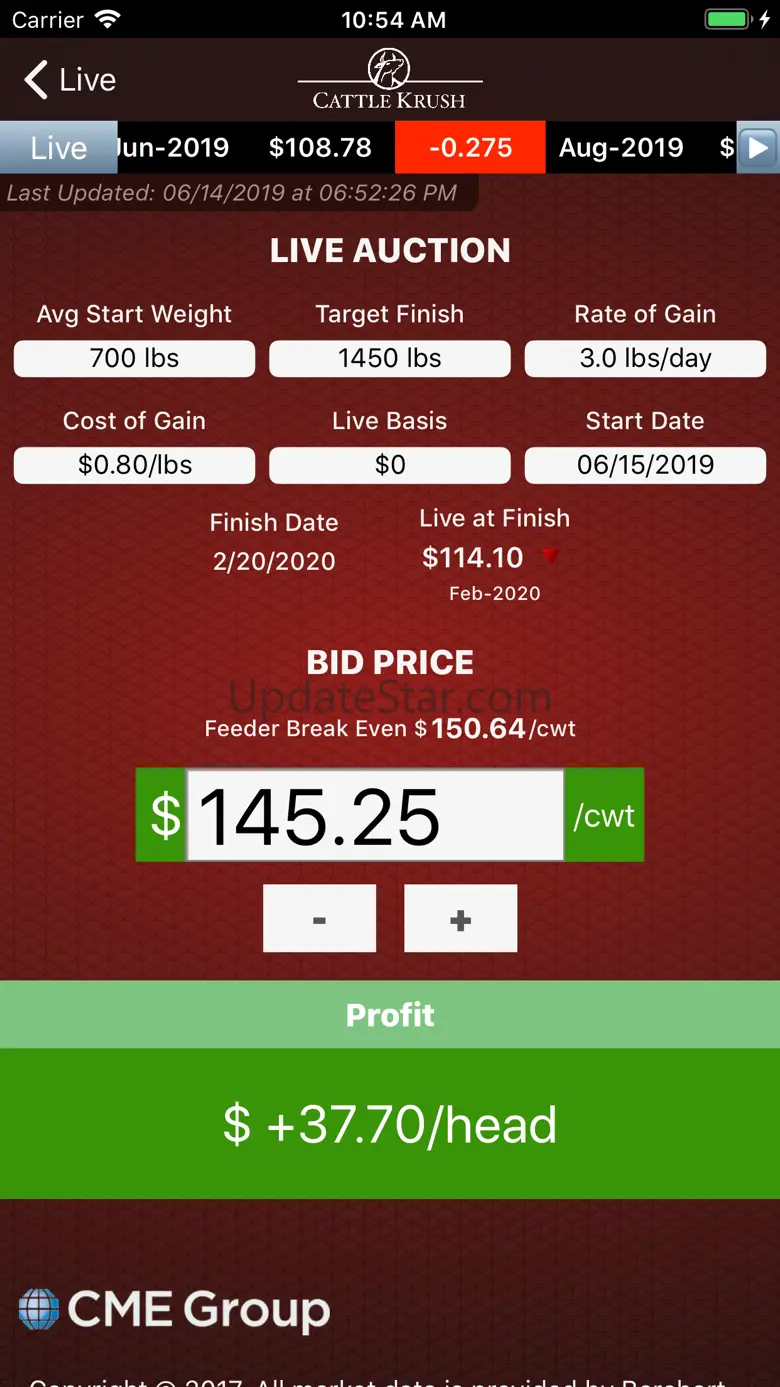Edit the bid price 145.25 field

tap(375, 816)
